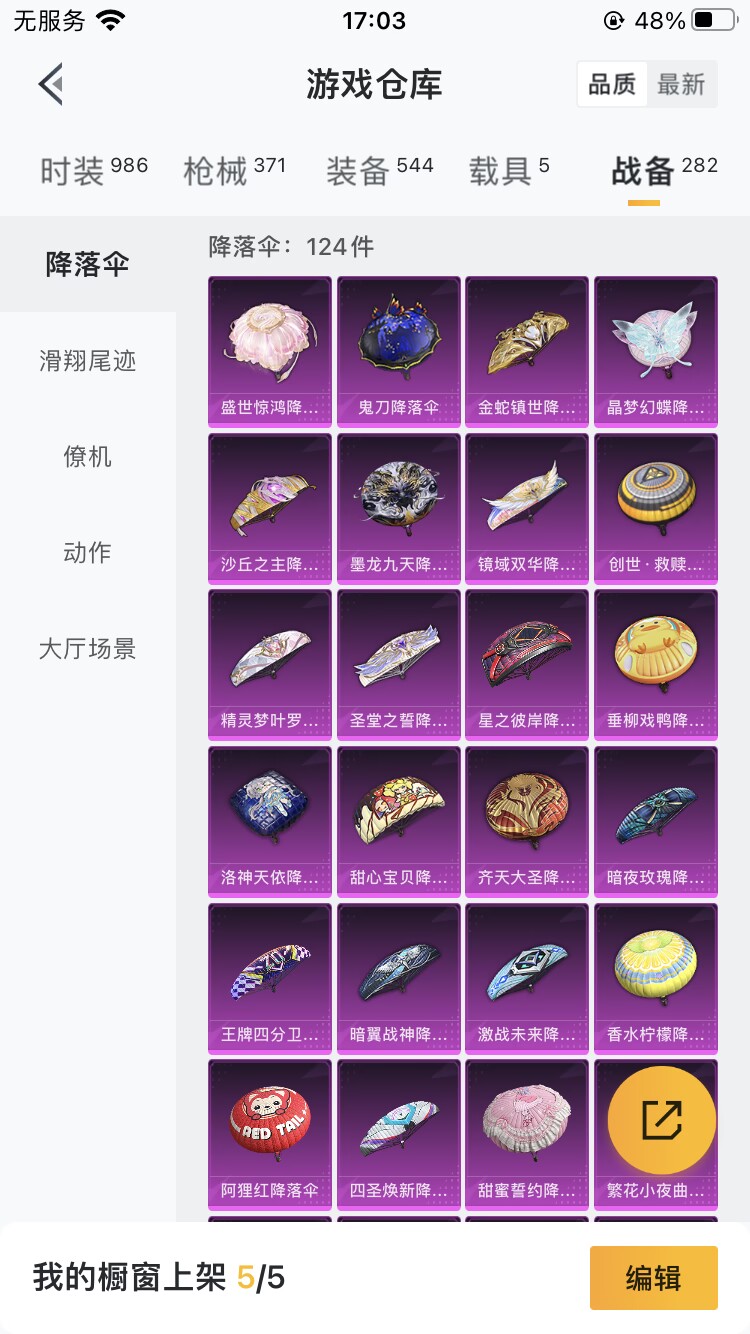
Task: Open the 鬼刀降落伞 item
Action: point(399,351)
